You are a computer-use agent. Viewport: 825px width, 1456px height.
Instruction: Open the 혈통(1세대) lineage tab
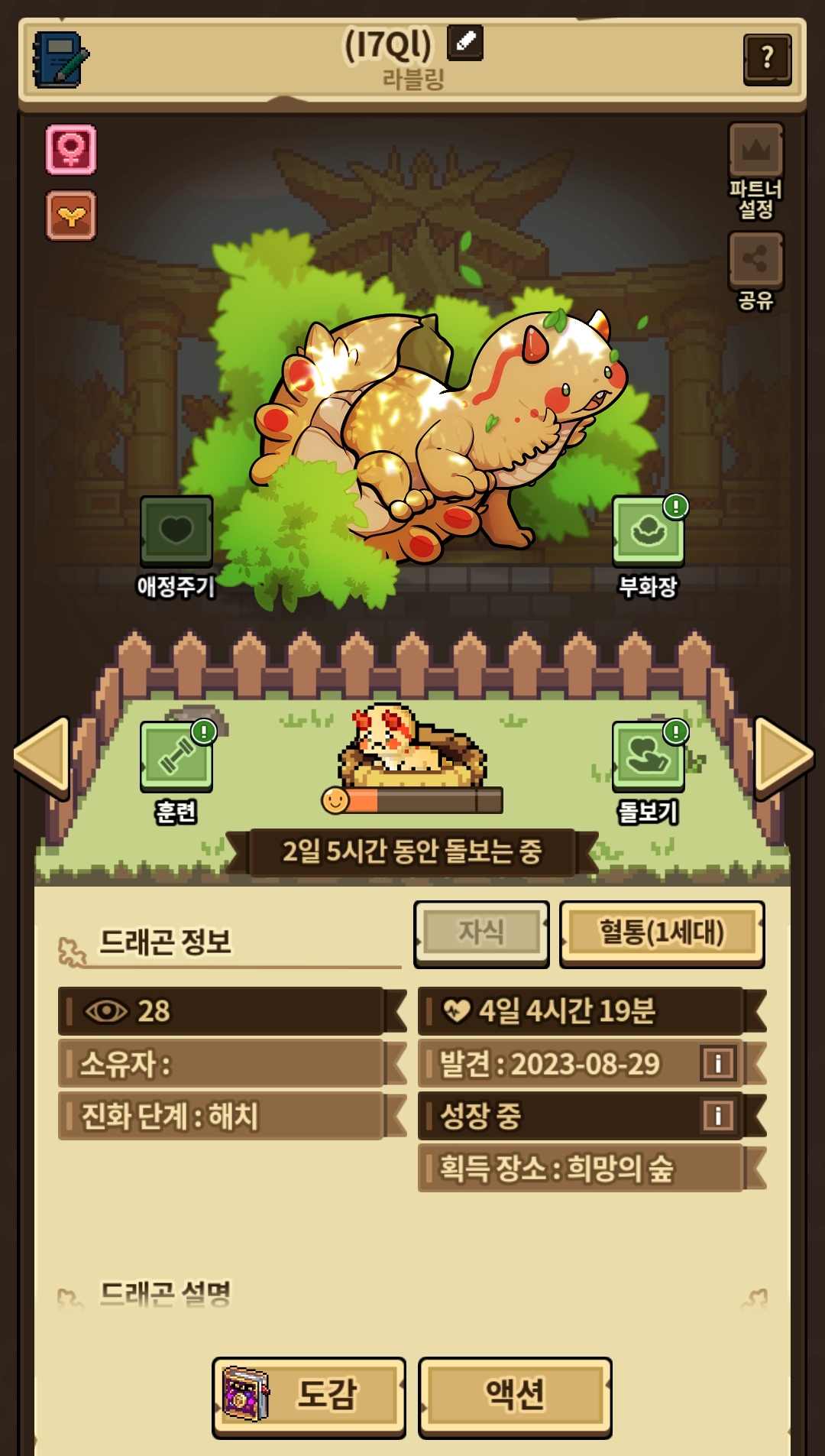point(662,933)
